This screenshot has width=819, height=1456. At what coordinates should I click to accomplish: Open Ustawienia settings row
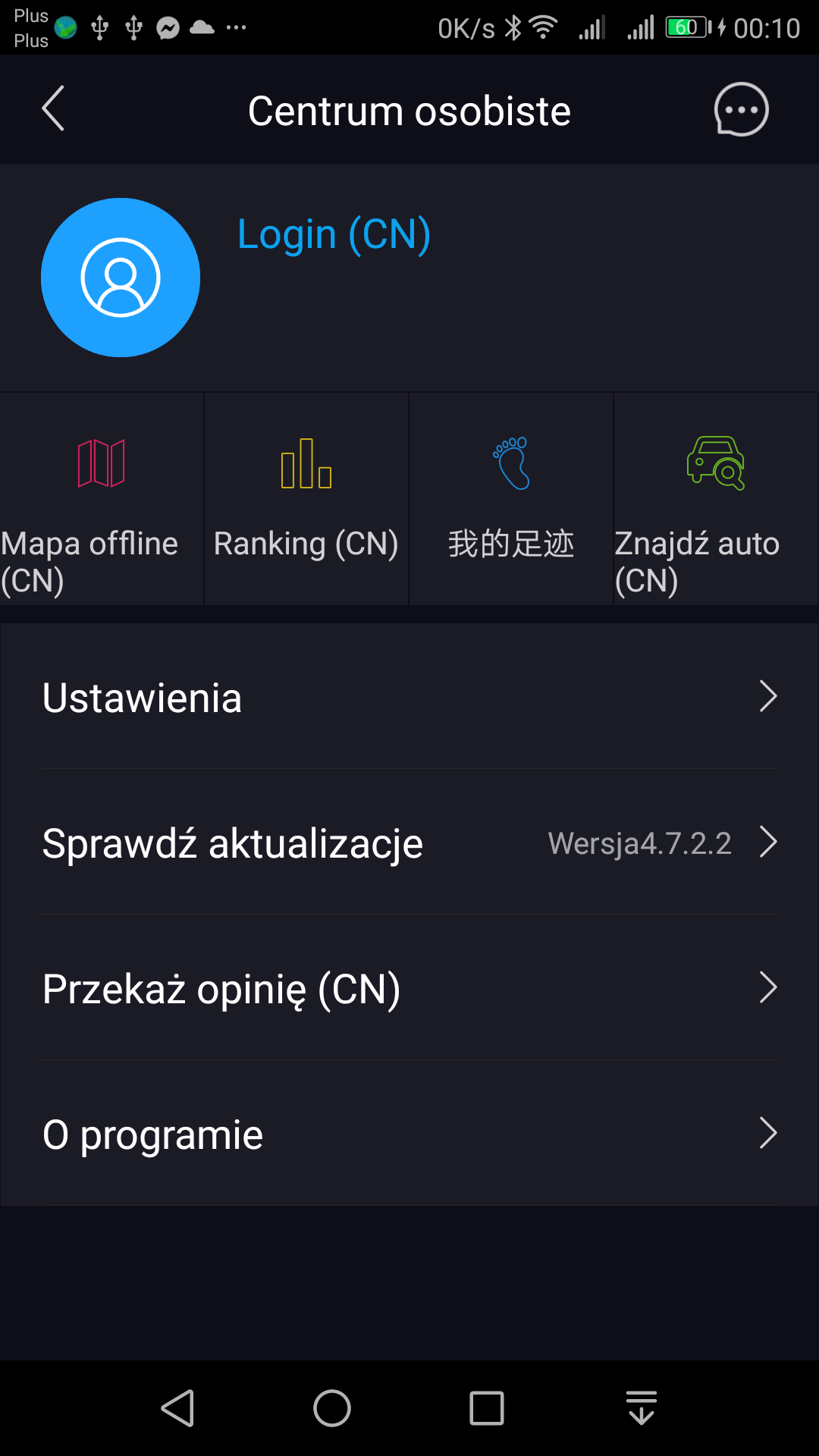point(409,696)
